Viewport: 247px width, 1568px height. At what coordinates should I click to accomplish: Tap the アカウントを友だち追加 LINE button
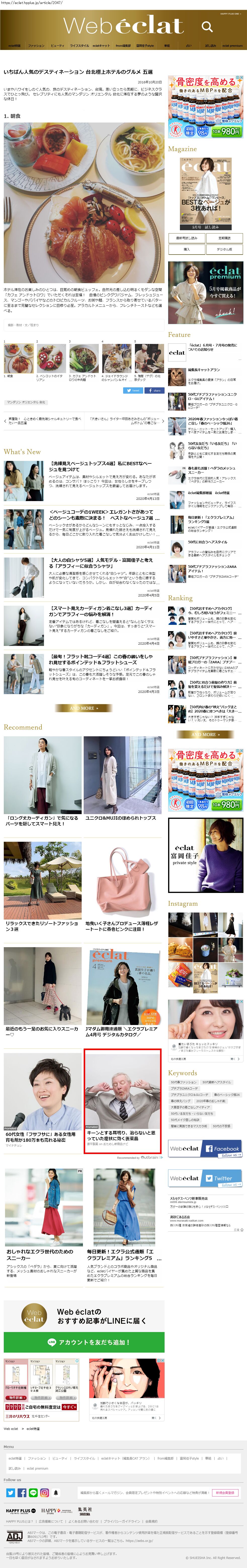[84, 1342]
